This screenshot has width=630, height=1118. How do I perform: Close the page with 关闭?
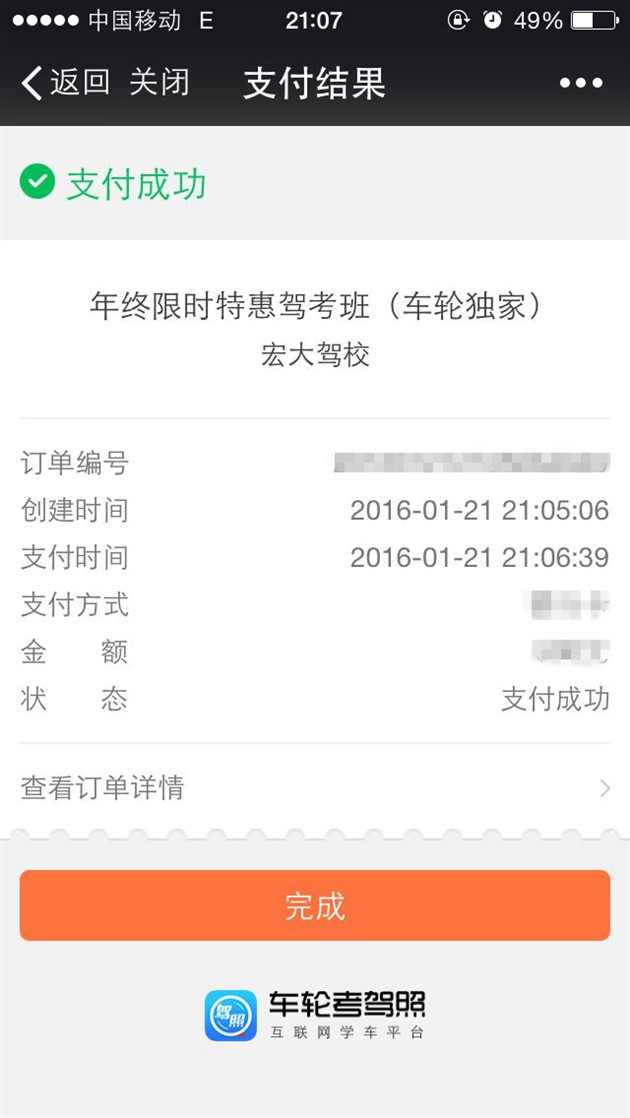point(160,83)
